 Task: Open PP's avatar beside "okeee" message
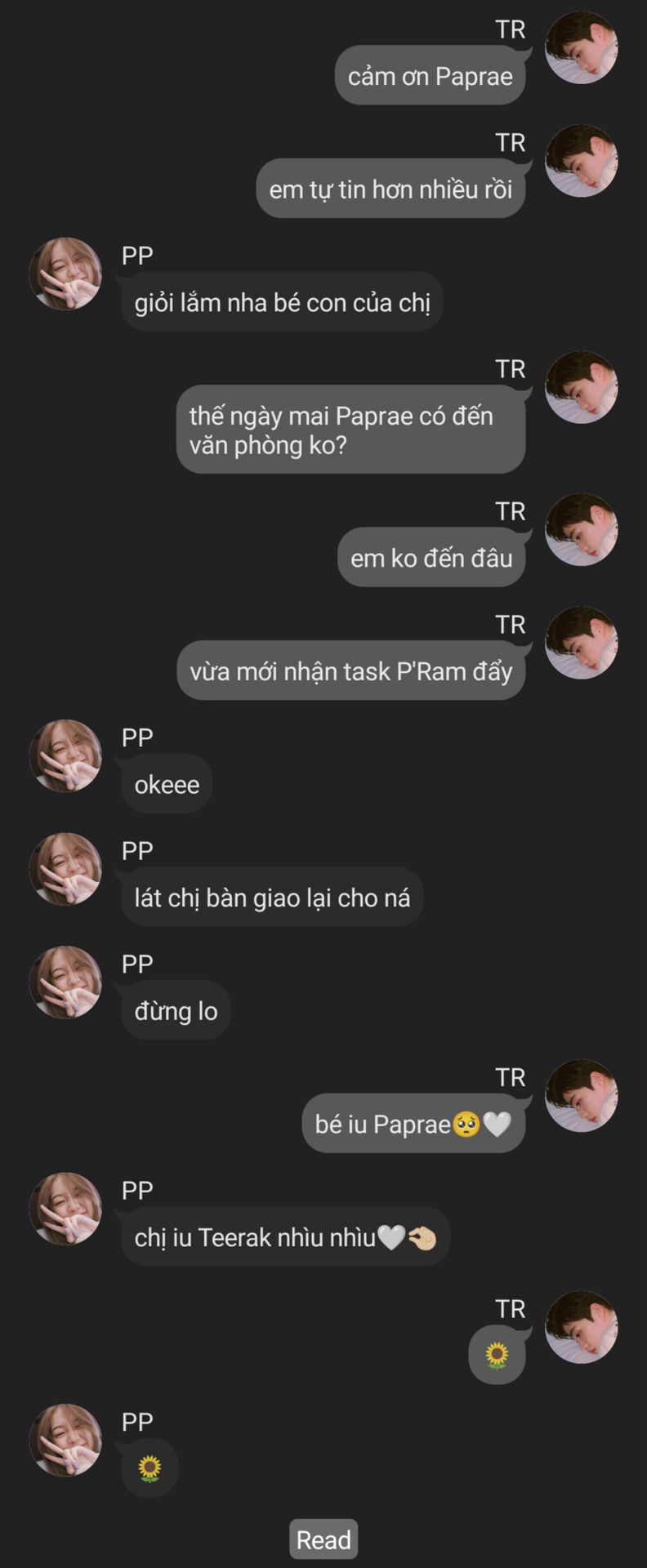pos(65,755)
